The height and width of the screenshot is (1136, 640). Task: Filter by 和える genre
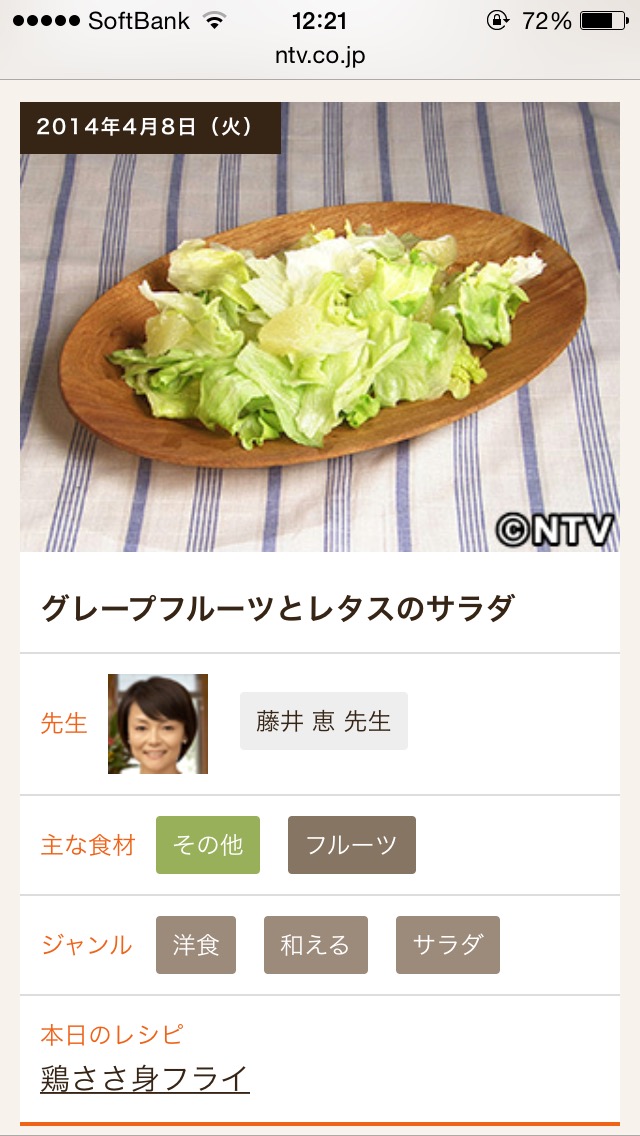click(315, 945)
